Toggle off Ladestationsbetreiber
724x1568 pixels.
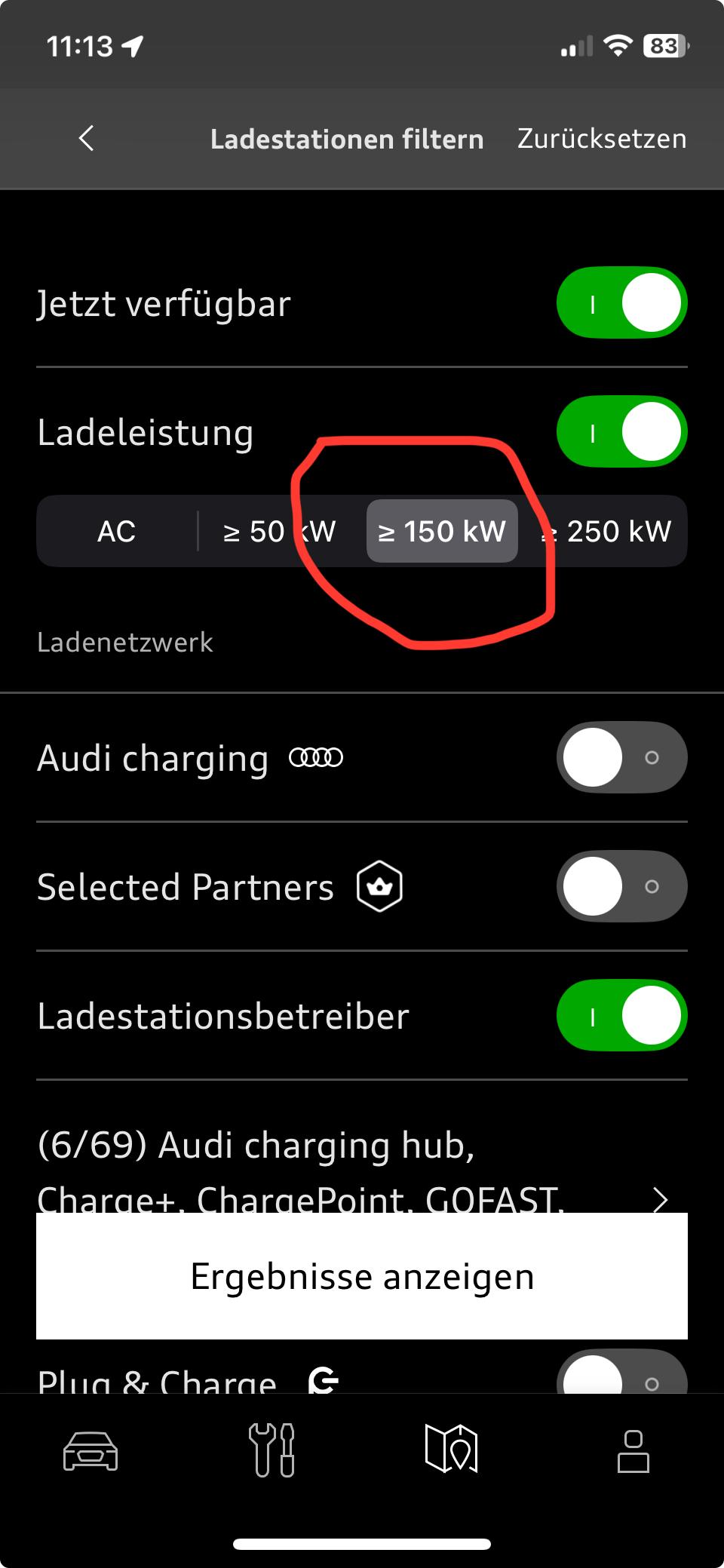pyautogui.click(x=622, y=1015)
